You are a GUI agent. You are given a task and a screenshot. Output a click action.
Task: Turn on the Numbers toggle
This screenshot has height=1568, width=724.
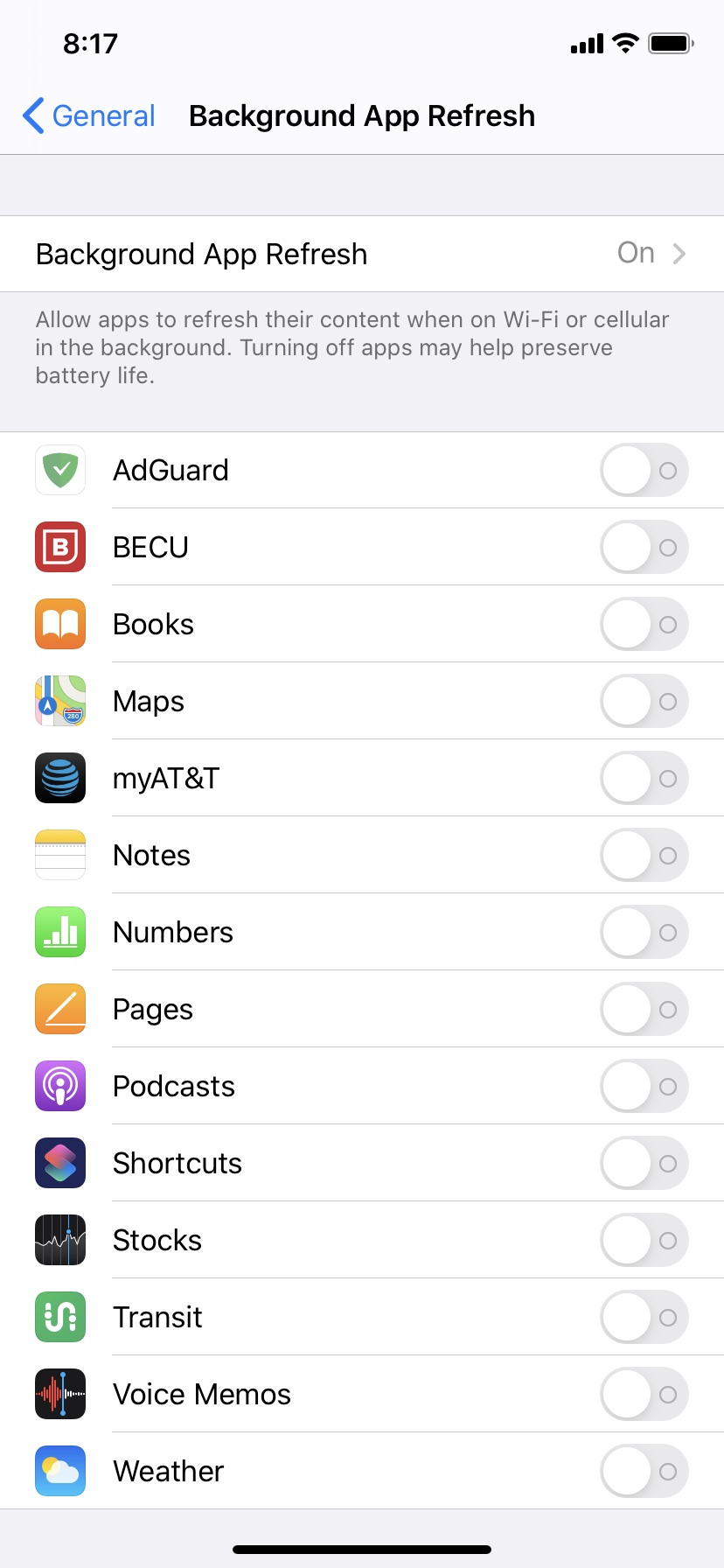click(644, 932)
